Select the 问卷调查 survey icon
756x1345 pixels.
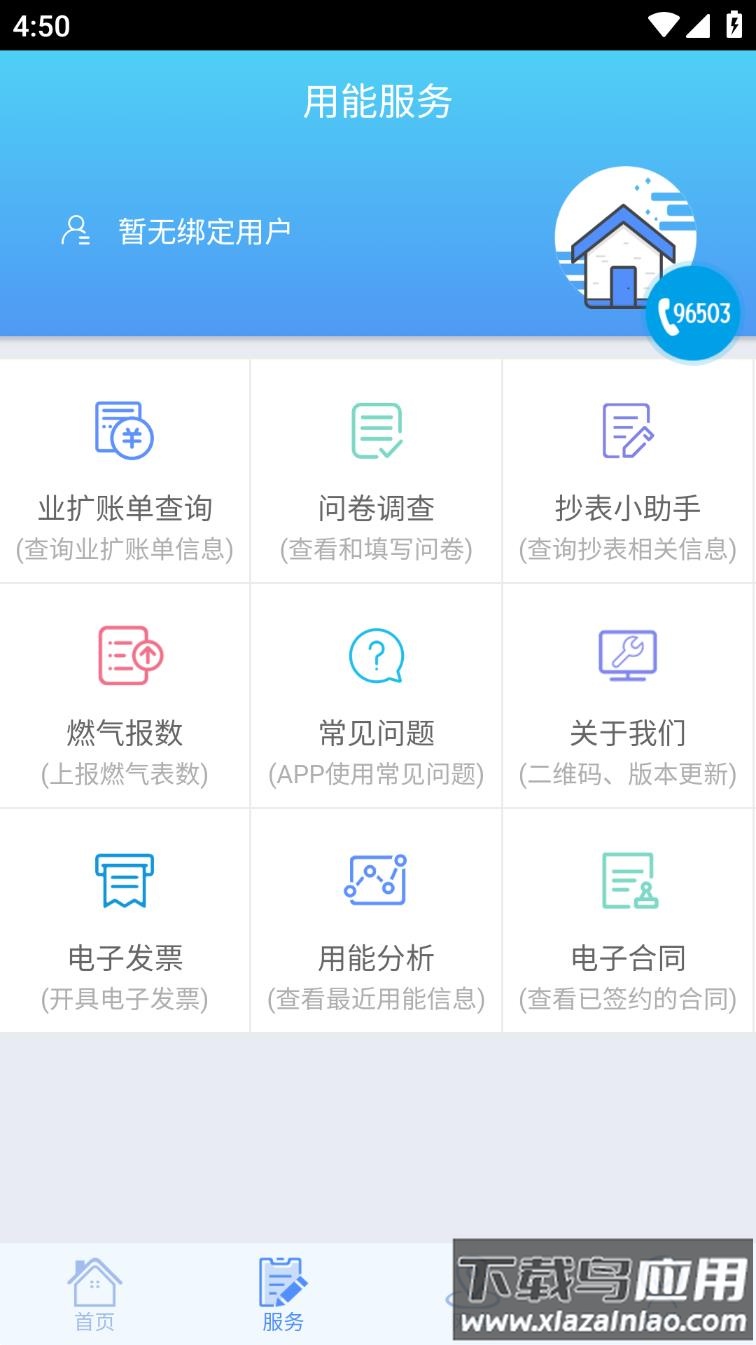pyautogui.click(x=376, y=430)
